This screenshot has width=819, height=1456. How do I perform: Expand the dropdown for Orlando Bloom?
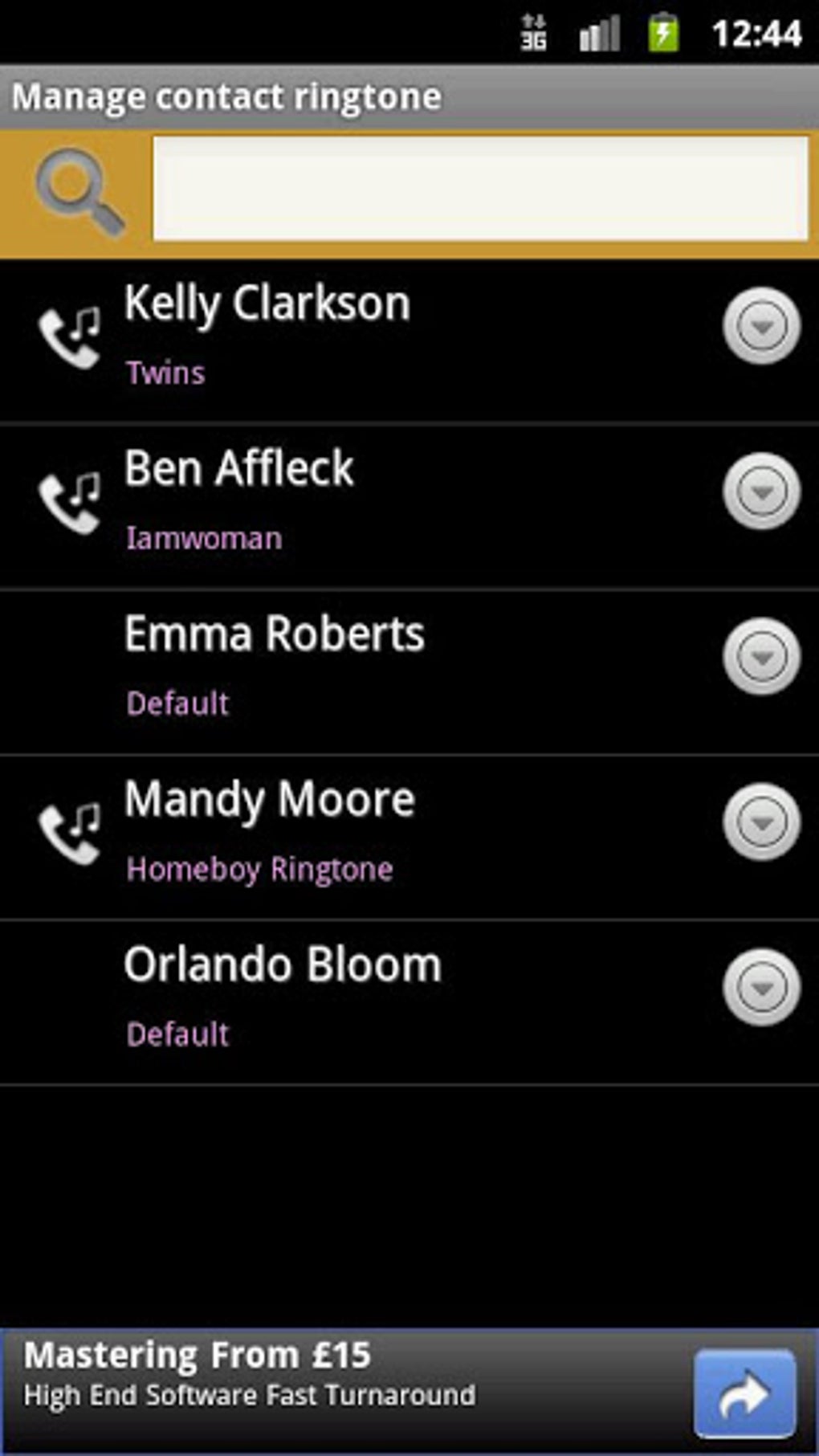coord(761,988)
